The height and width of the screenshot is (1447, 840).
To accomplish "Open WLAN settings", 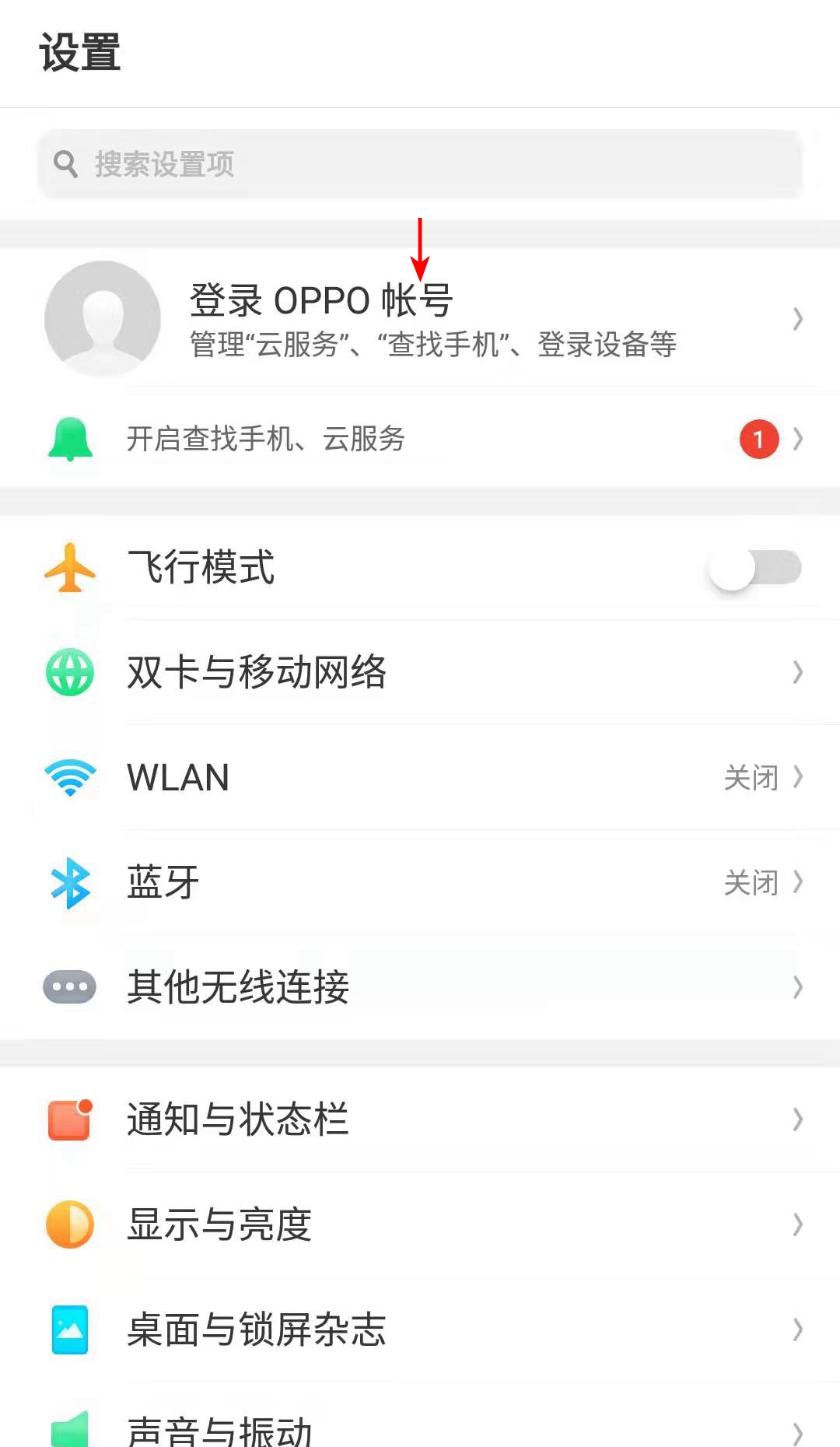I will tap(420, 777).
